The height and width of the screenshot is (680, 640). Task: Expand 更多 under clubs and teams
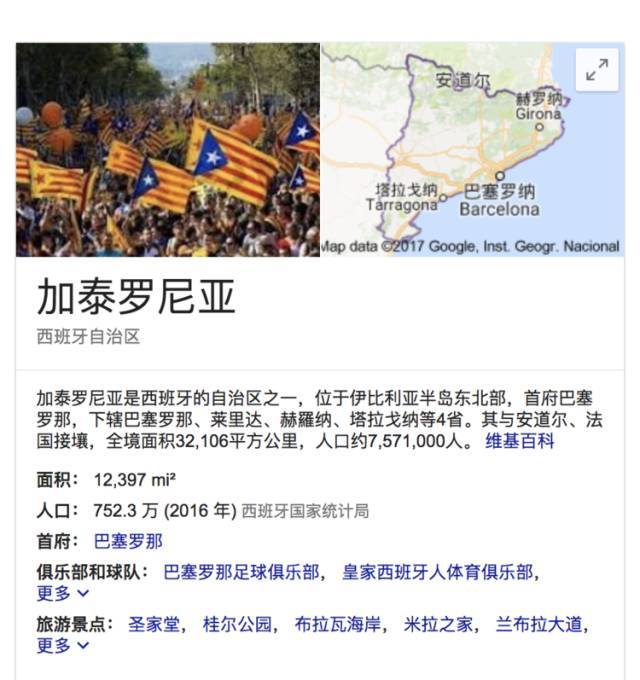coord(62,594)
